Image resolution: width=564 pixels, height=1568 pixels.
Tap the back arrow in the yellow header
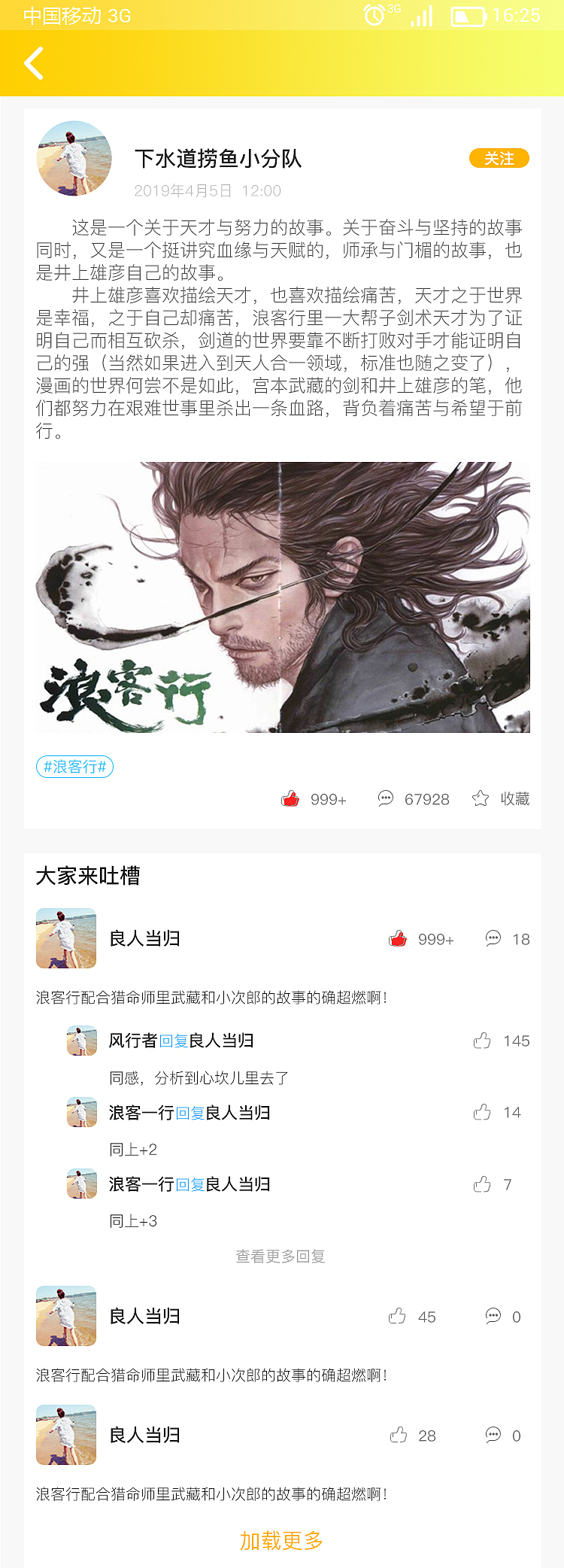tap(33, 63)
